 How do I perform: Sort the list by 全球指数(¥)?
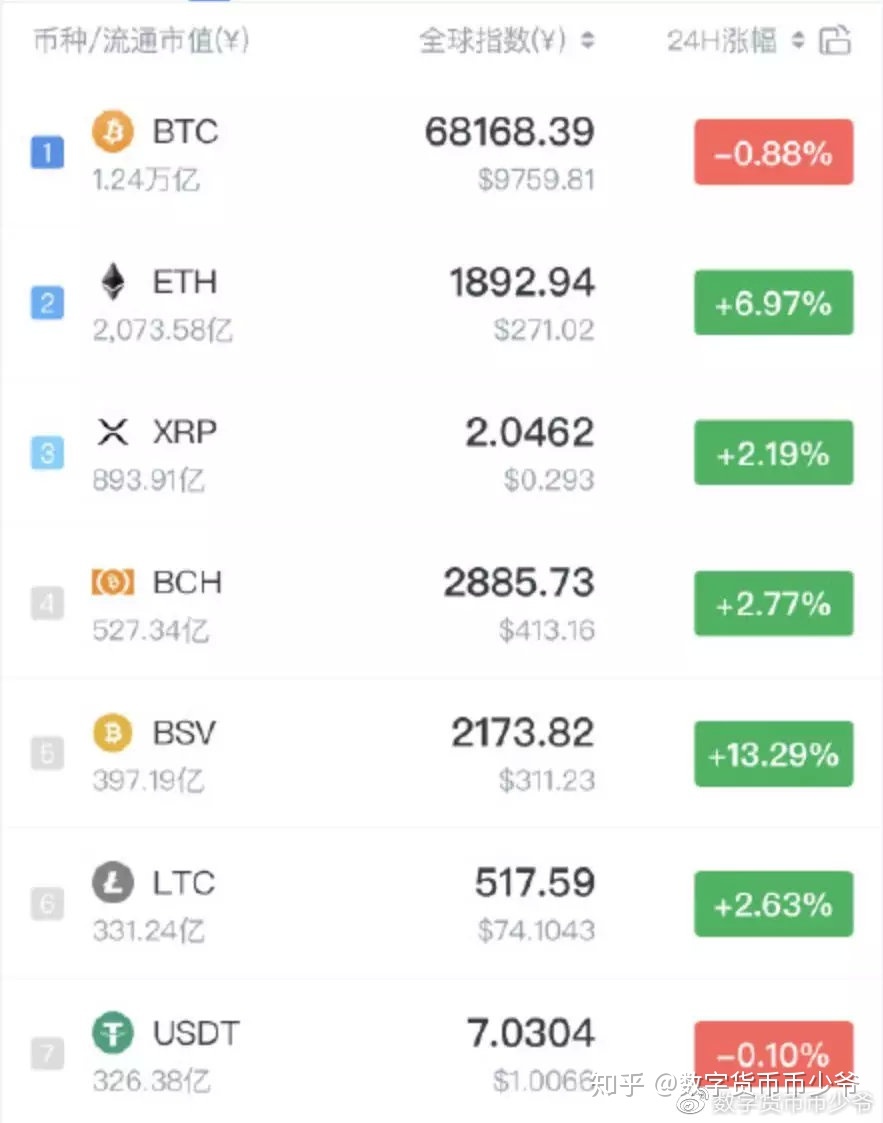point(506,41)
